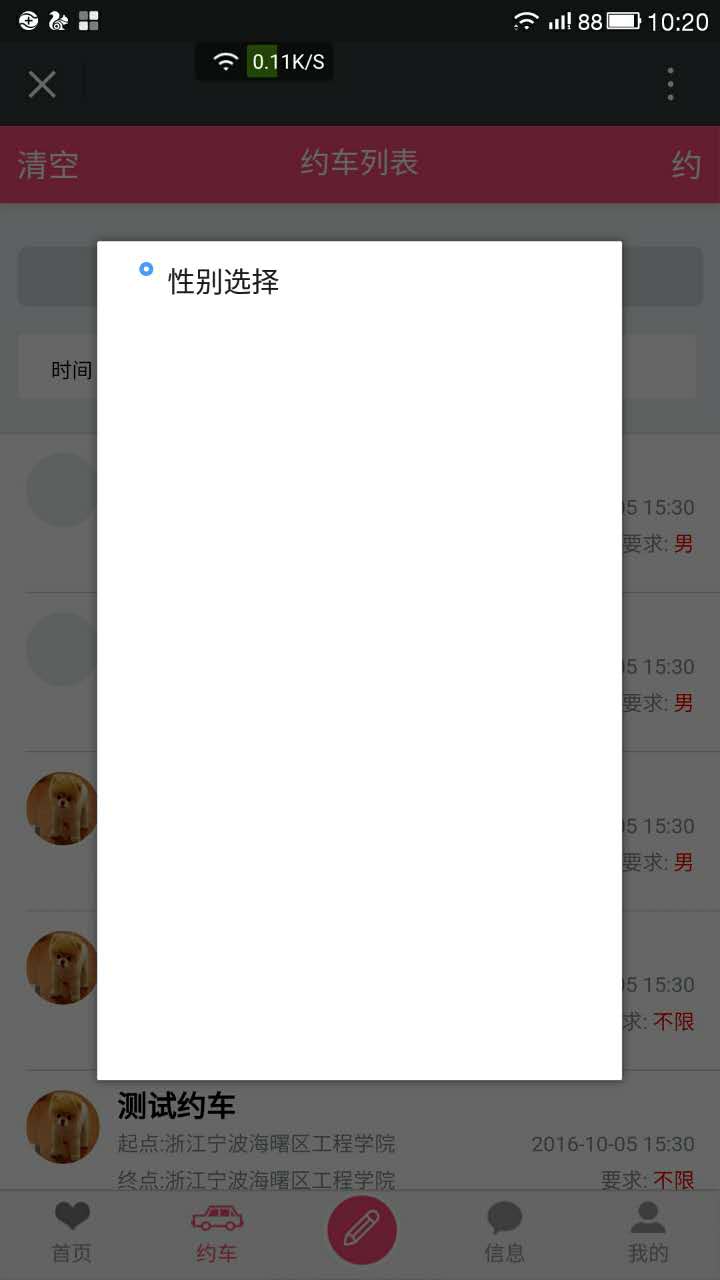Switch to the 约车 tab
This screenshot has width=720, height=1280.
(217, 1234)
